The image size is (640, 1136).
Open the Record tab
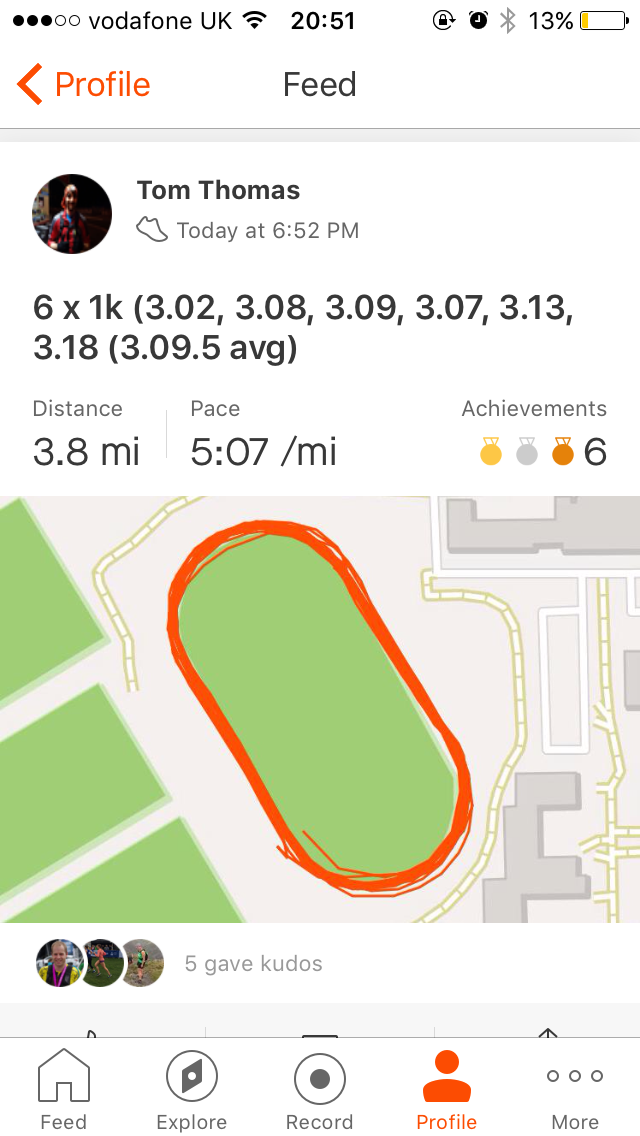click(319, 1090)
